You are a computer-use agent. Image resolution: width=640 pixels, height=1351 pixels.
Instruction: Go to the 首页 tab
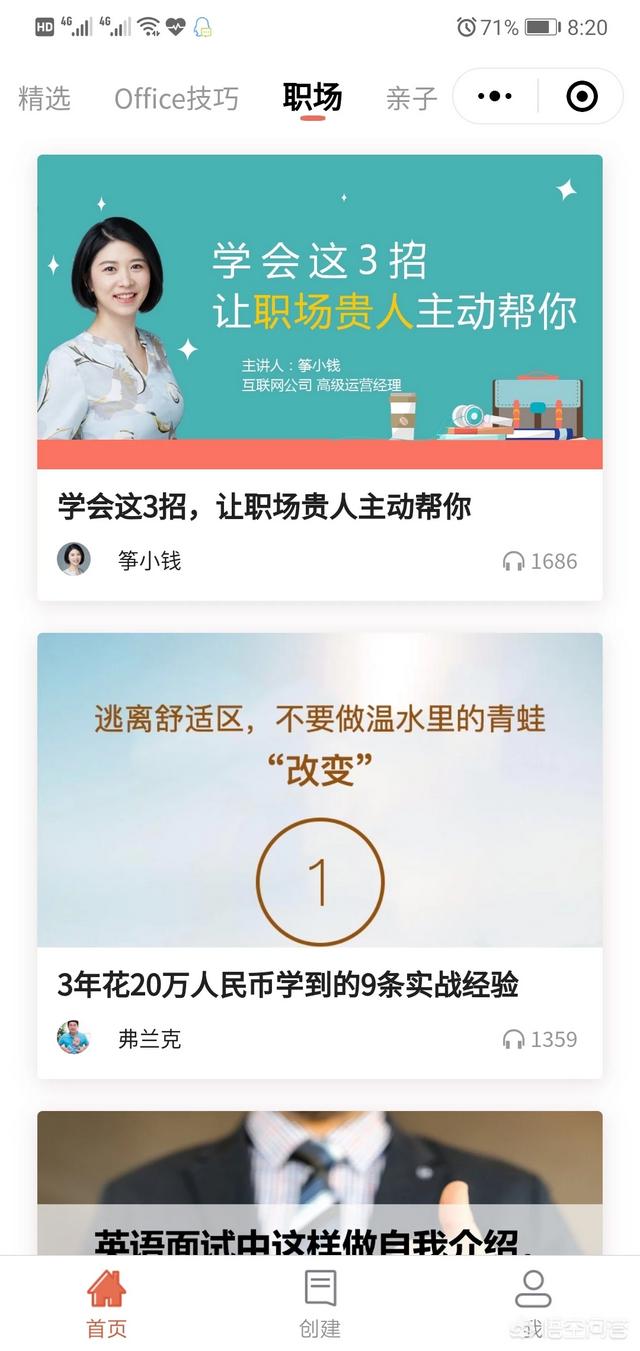coord(106,1303)
